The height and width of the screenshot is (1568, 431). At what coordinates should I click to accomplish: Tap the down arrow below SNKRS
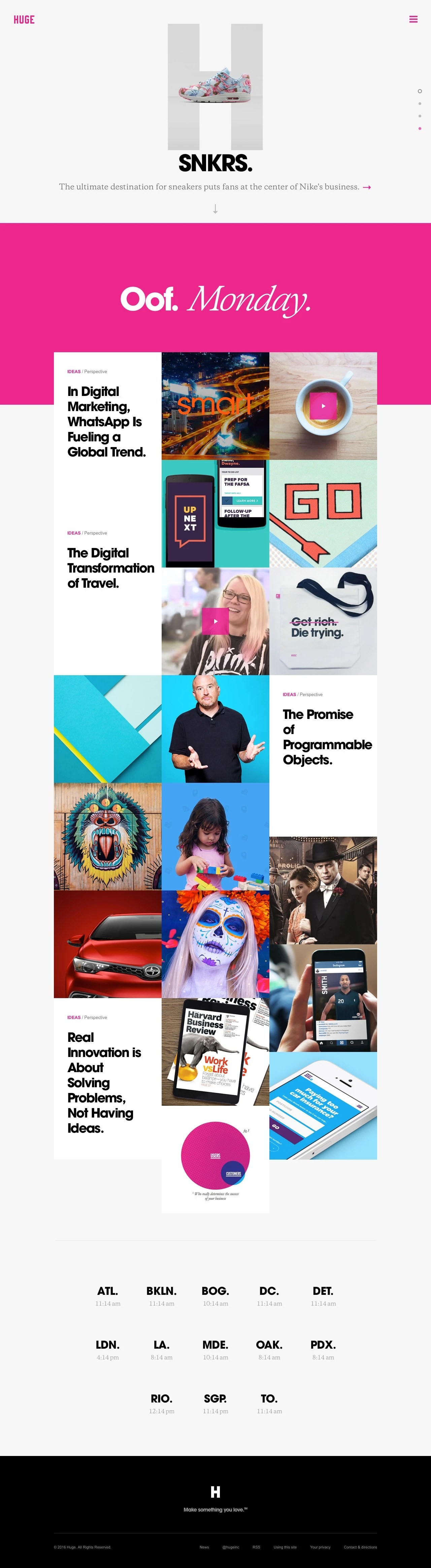pyautogui.click(x=215, y=209)
